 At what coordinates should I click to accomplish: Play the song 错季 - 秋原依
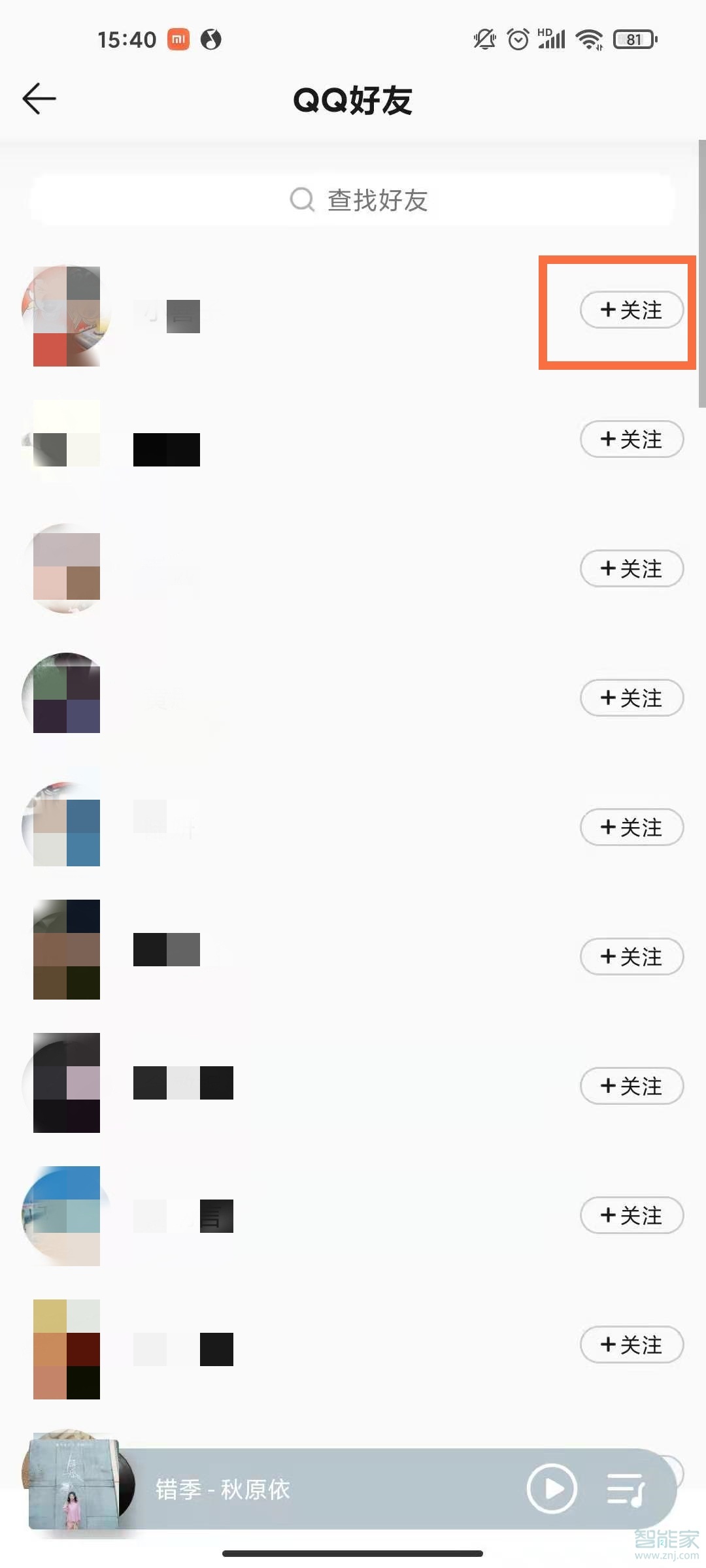551,1489
